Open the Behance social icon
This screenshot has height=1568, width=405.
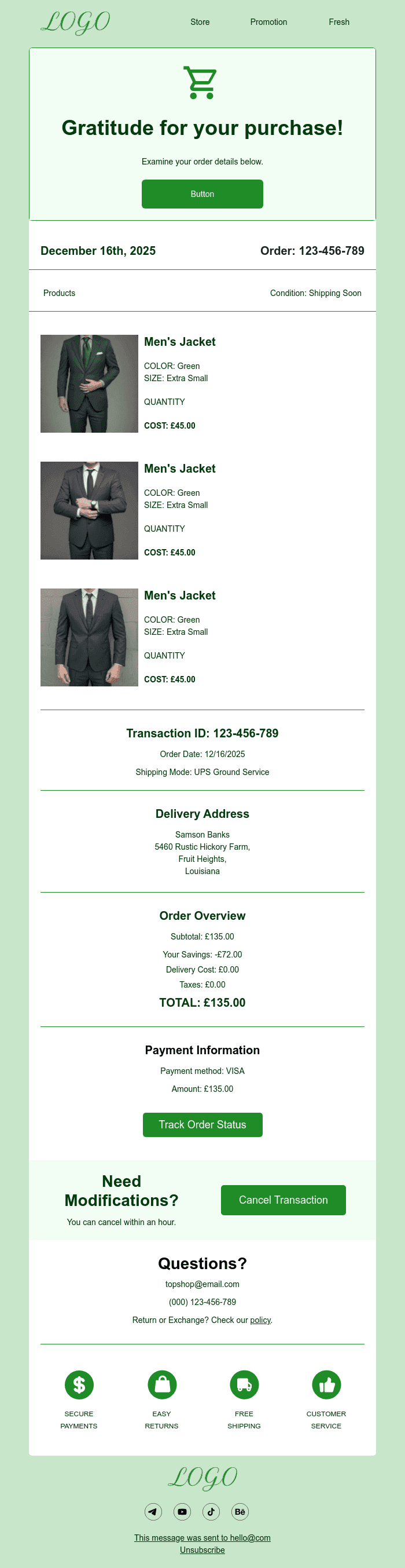[x=240, y=1511]
